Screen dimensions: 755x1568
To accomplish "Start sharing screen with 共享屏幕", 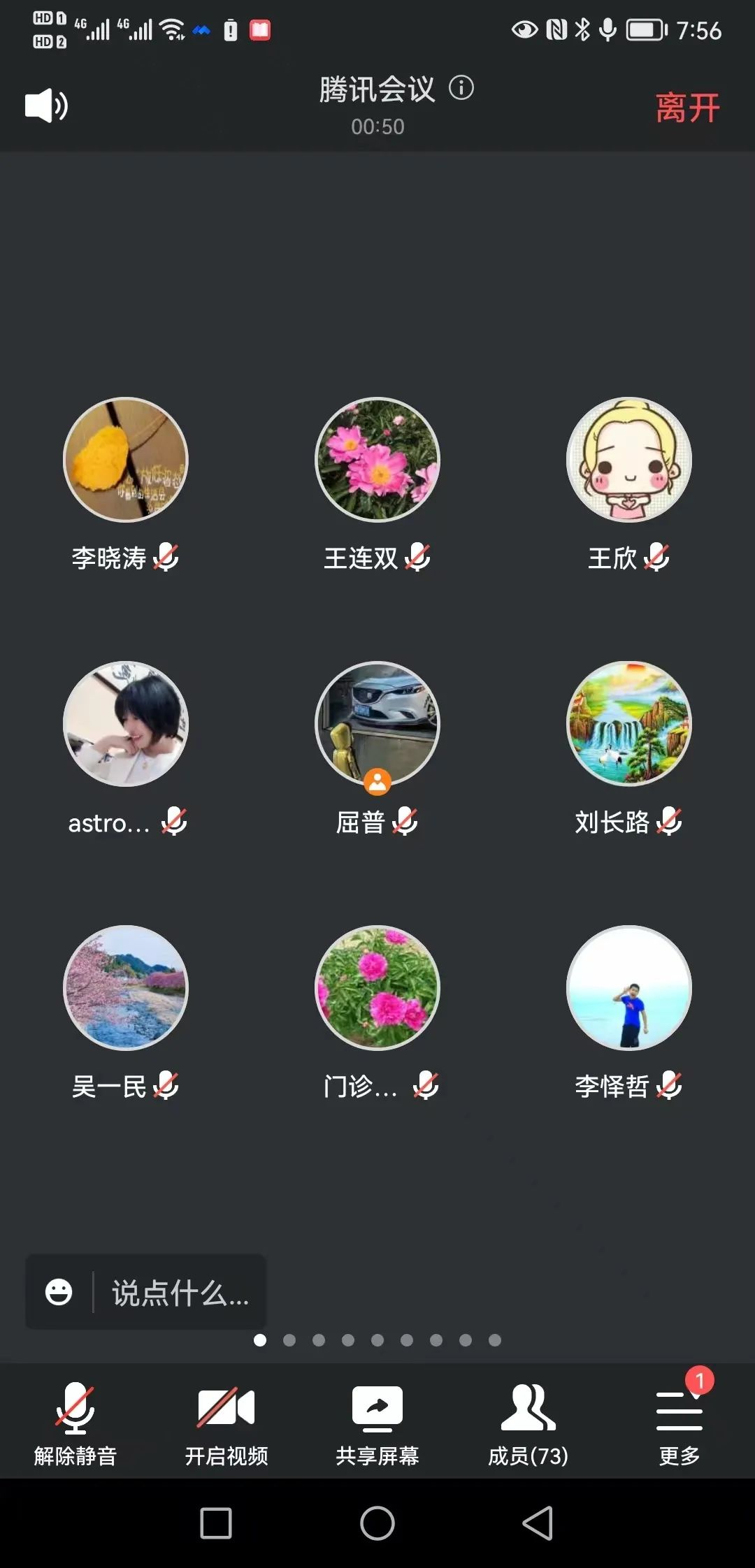I will pos(377,1423).
